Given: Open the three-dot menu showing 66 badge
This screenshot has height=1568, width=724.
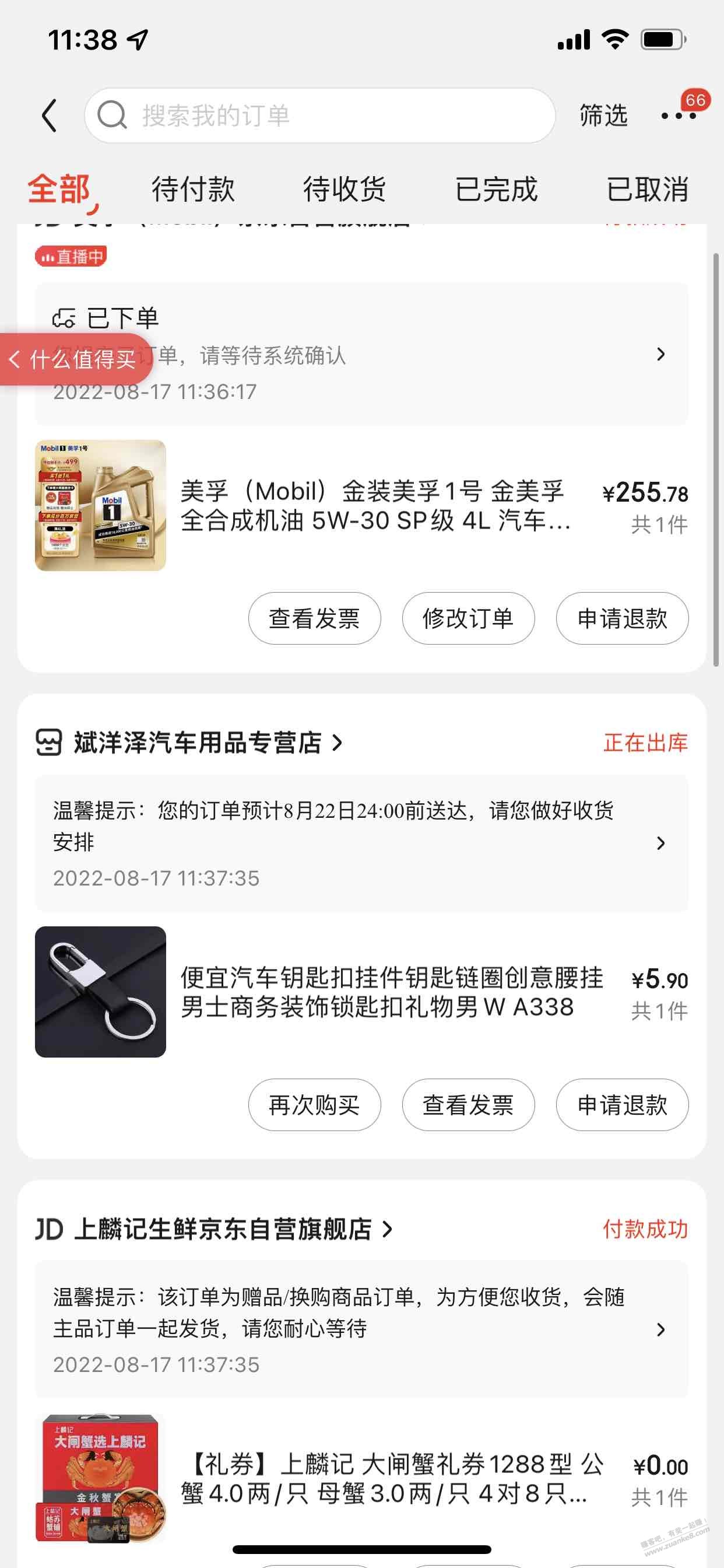Looking at the screenshot, I should [x=680, y=116].
